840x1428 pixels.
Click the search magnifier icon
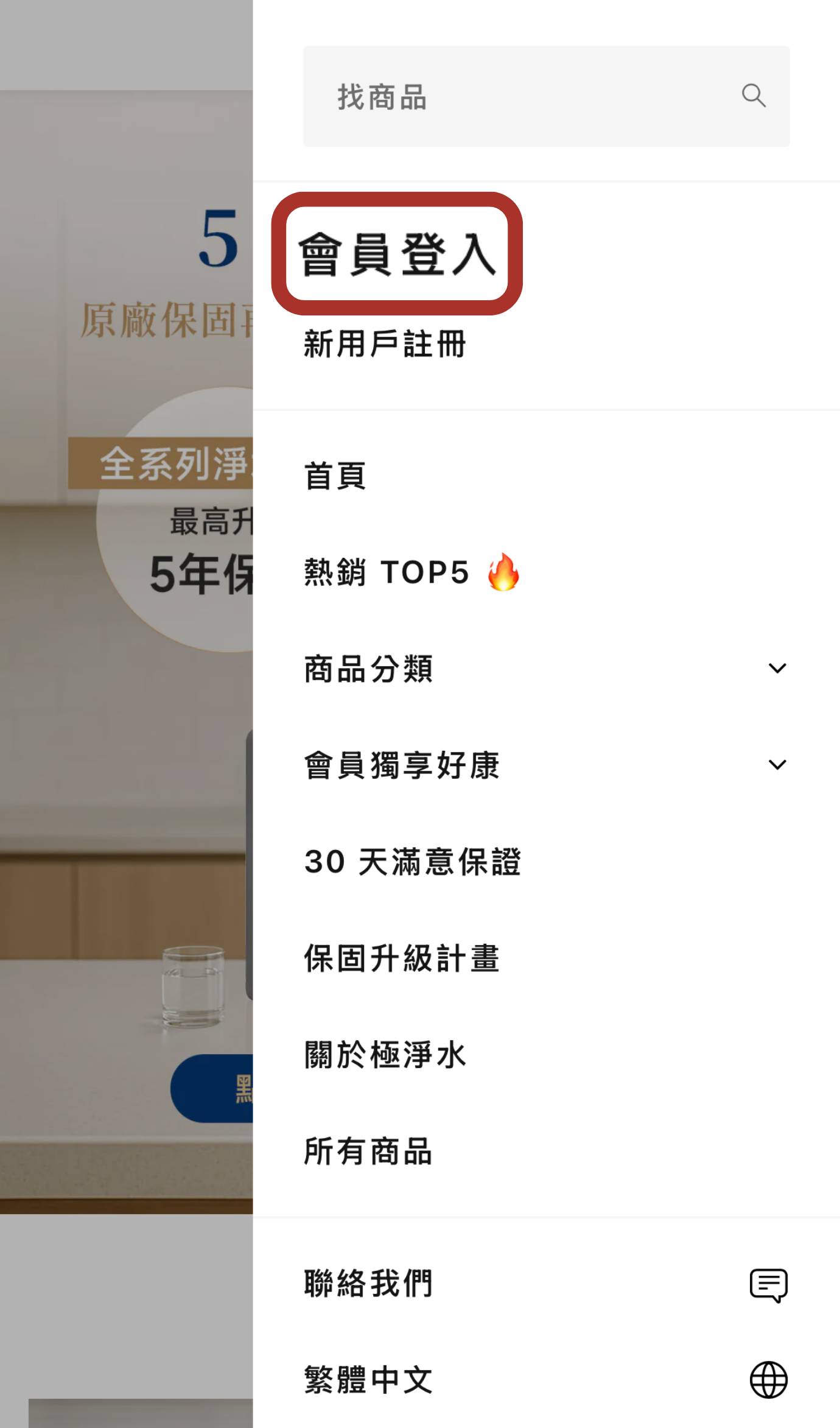point(754,96)
